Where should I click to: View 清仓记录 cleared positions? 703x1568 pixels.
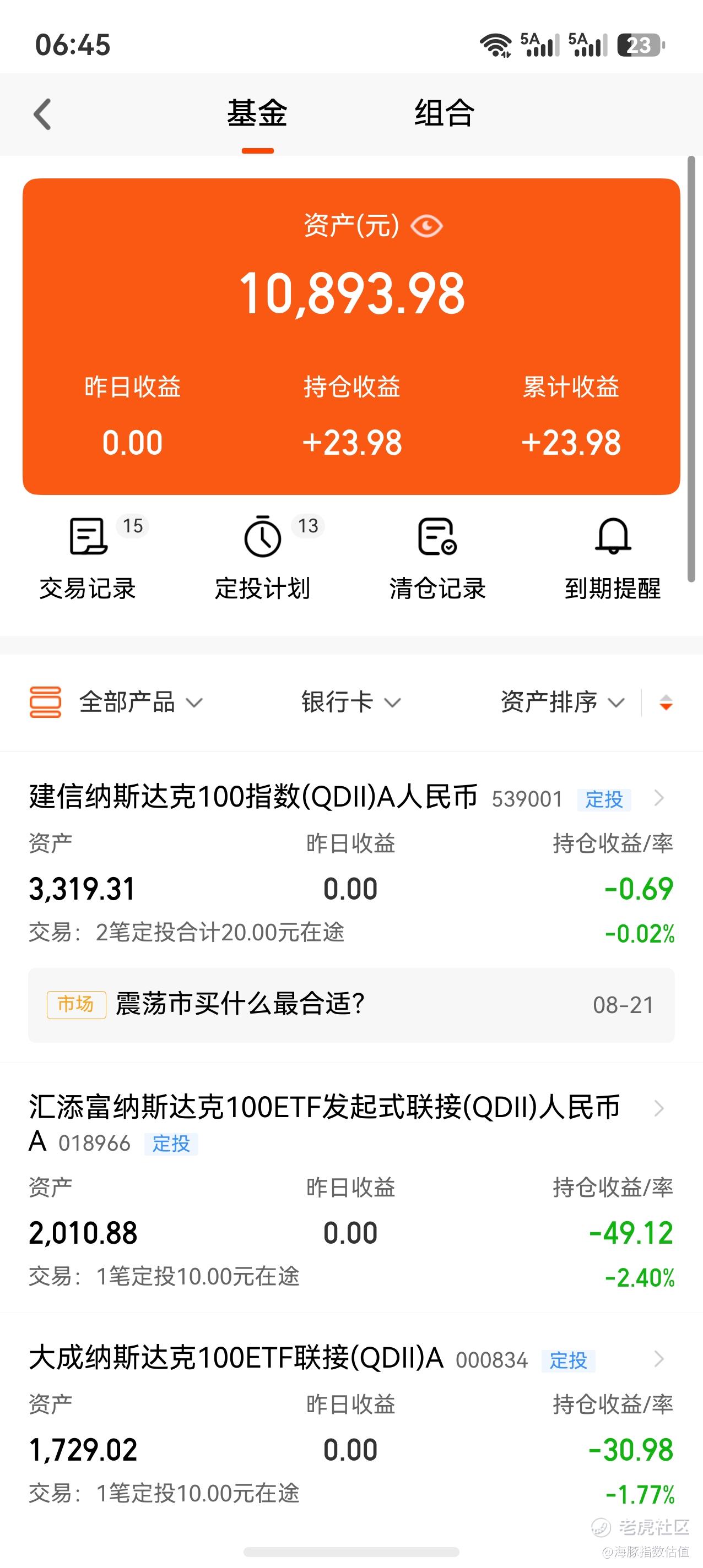[437, 558]
